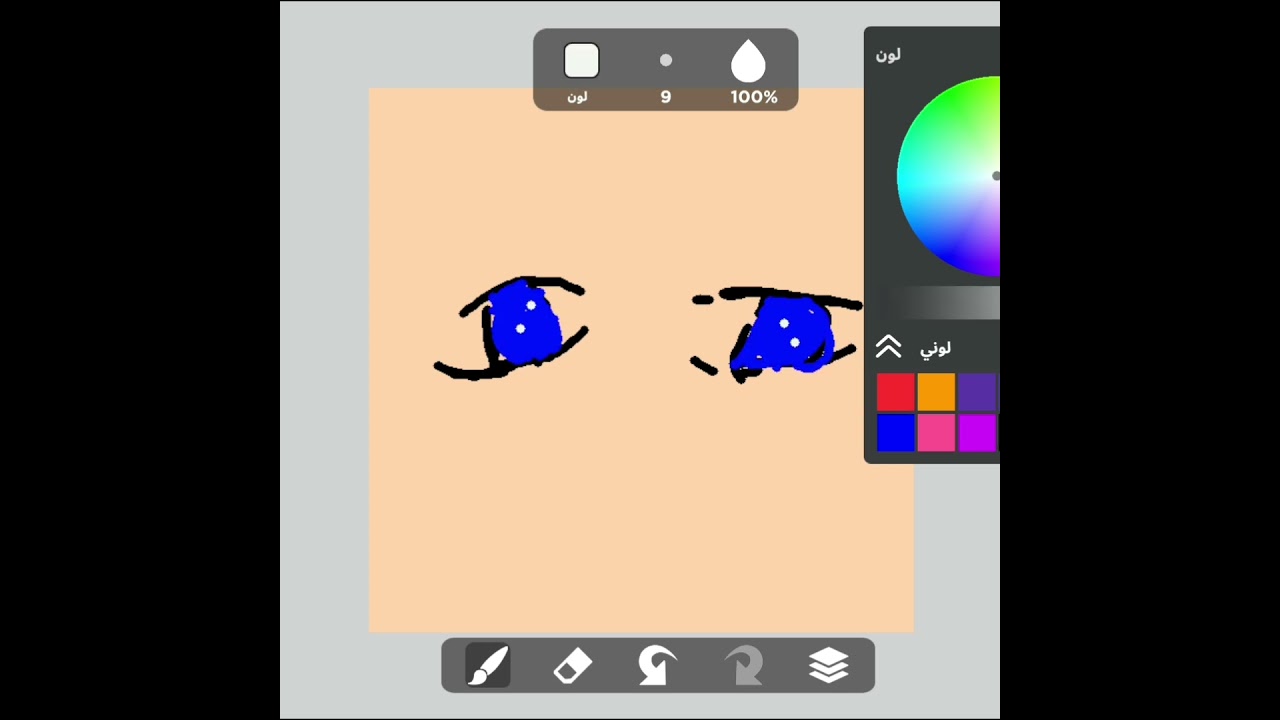
Task: Open the layers panel
Action: point(829,665)
